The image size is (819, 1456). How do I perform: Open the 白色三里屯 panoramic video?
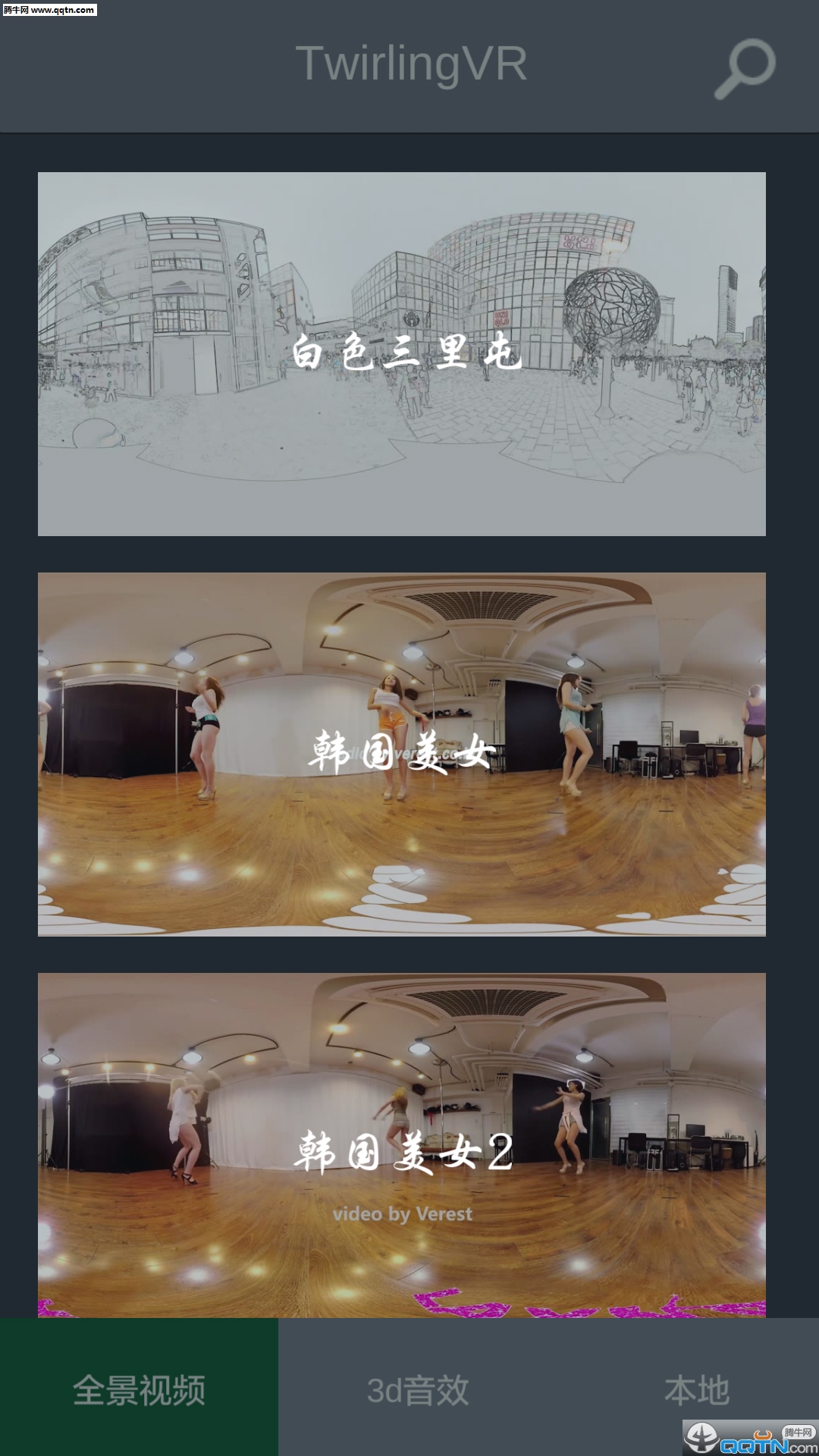(x=402, y=353)
